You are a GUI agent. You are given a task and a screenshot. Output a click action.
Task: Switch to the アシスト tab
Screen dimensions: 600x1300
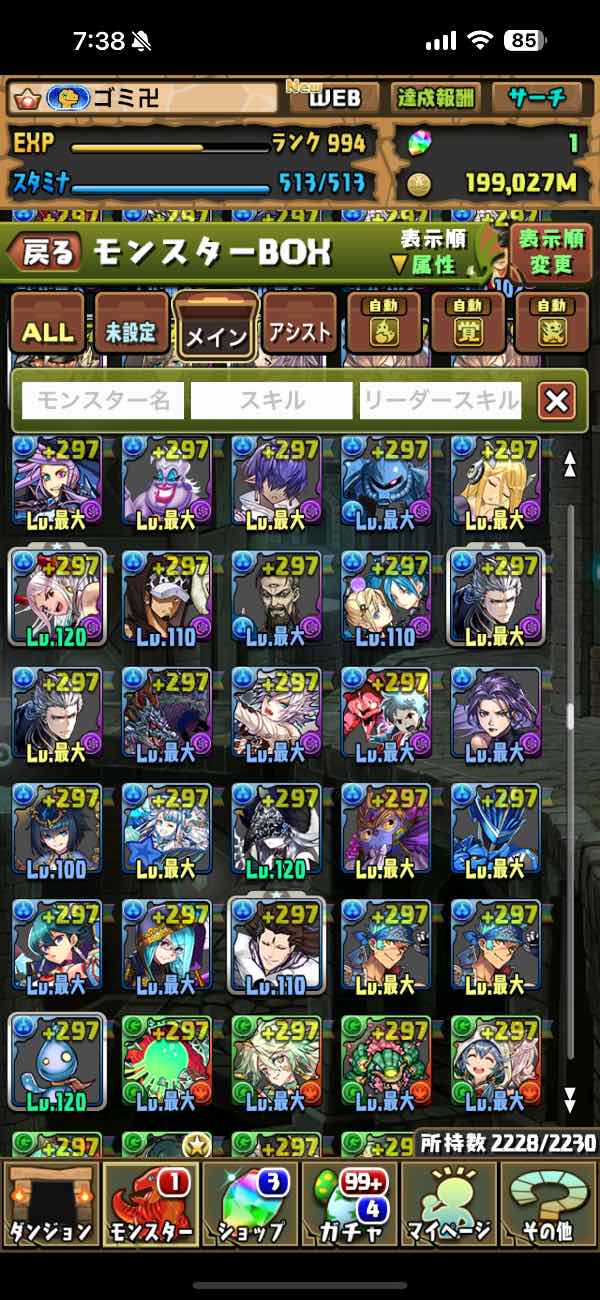tap(300, 331)
